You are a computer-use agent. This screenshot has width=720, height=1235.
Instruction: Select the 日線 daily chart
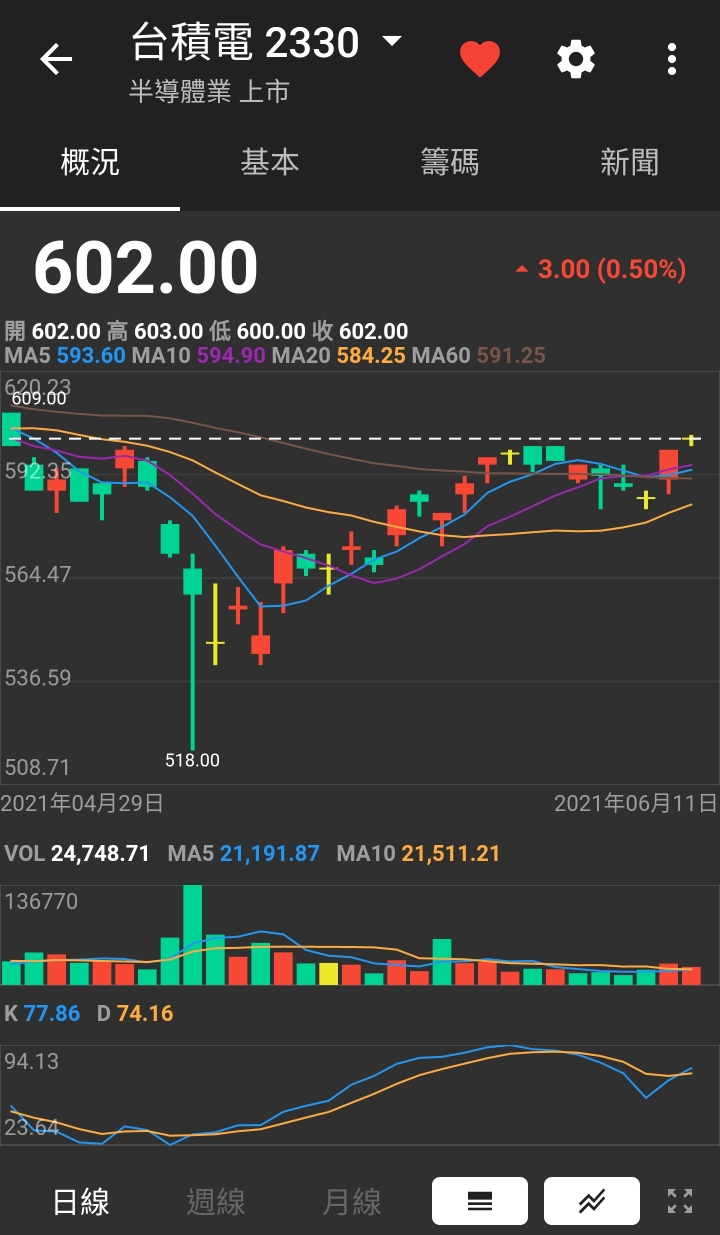pos(81,1201)
